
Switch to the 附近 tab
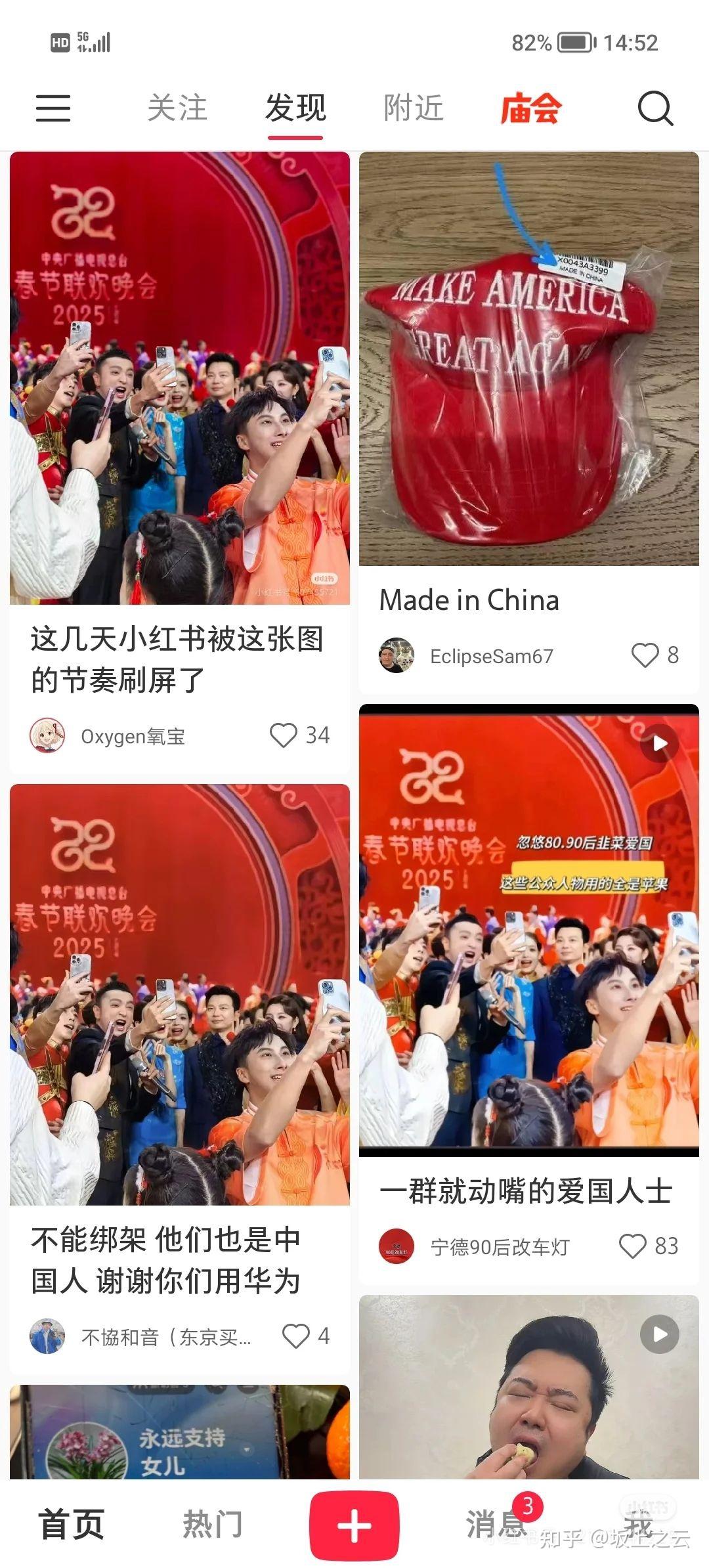414,108
